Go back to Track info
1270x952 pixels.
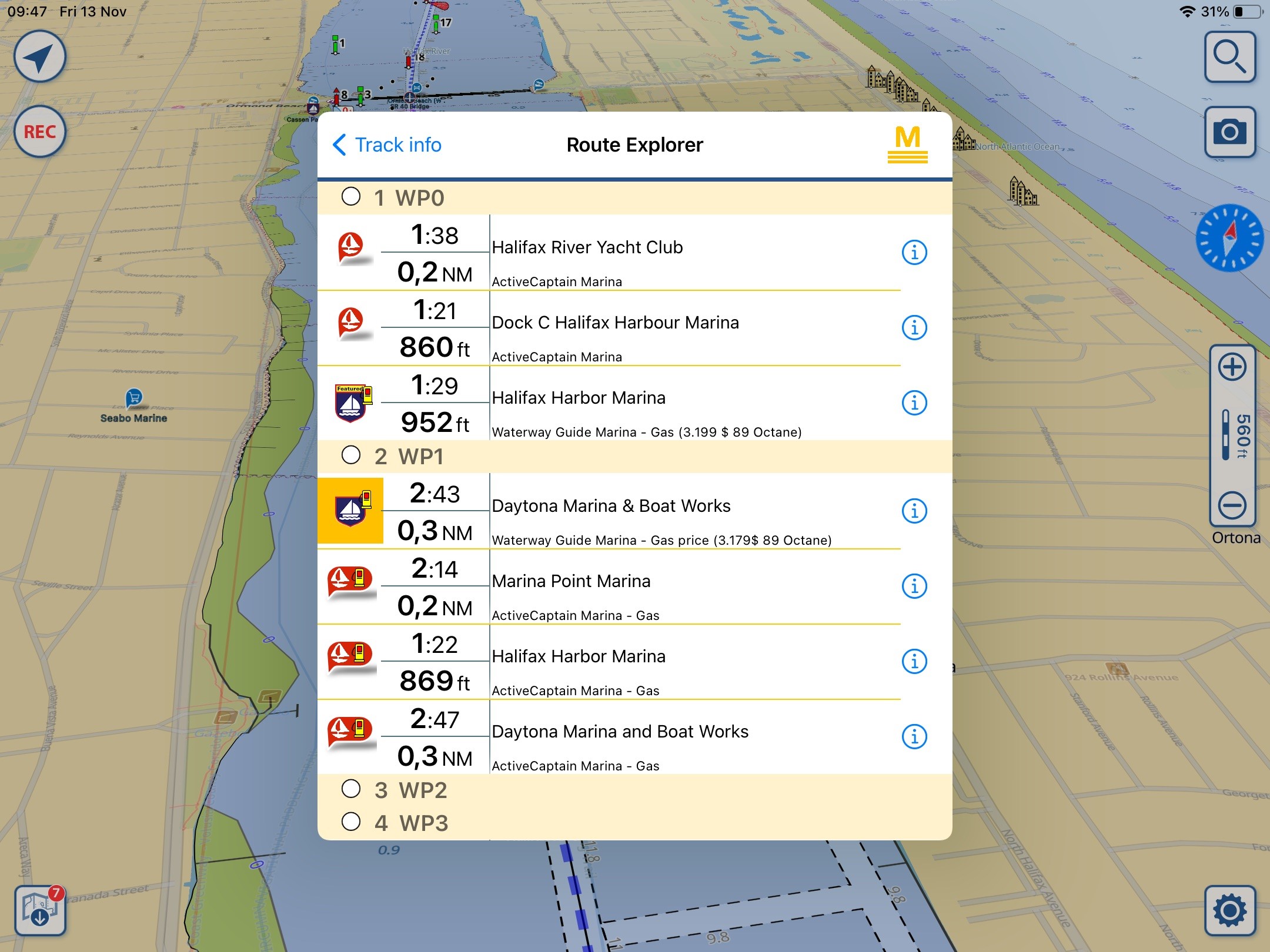(387, 145)
